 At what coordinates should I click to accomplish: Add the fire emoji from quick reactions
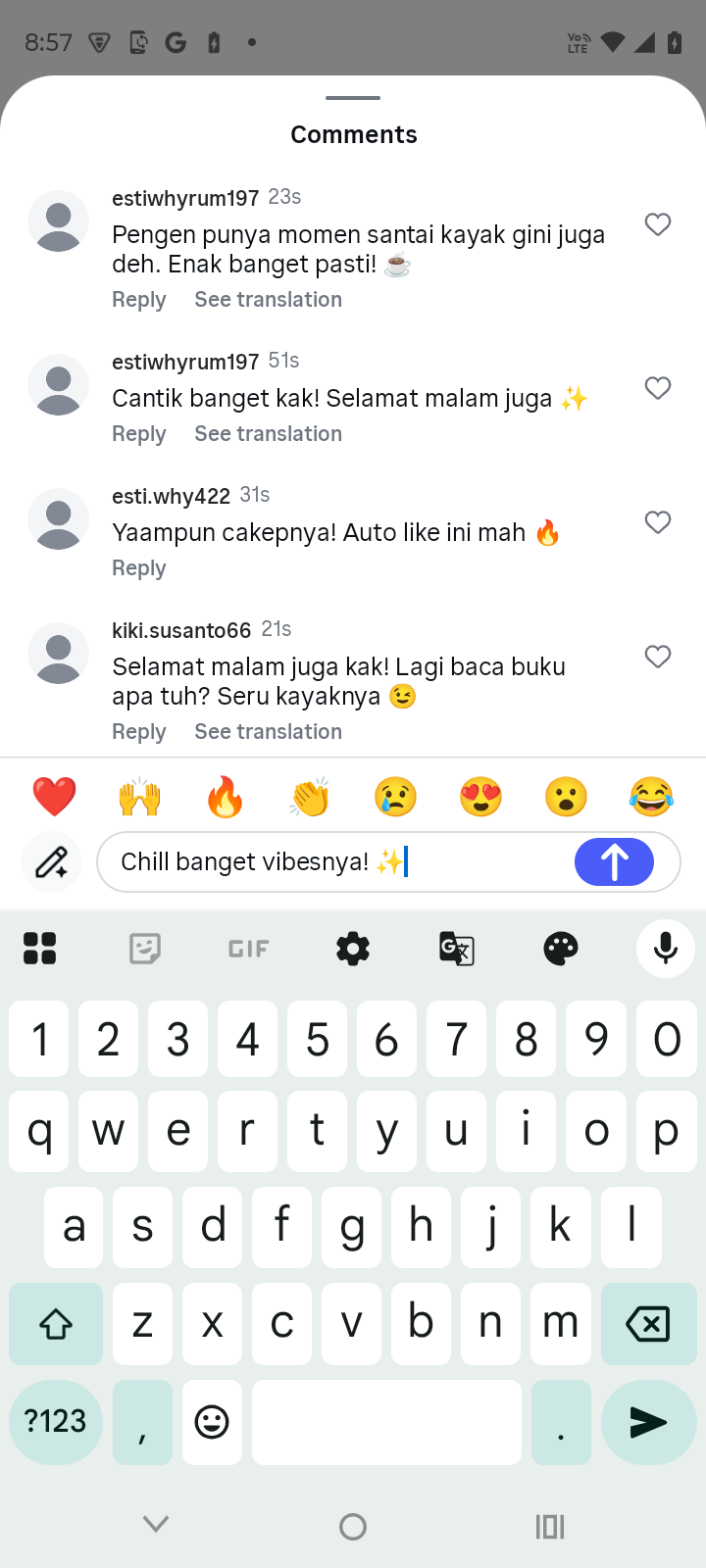(225, 797)
